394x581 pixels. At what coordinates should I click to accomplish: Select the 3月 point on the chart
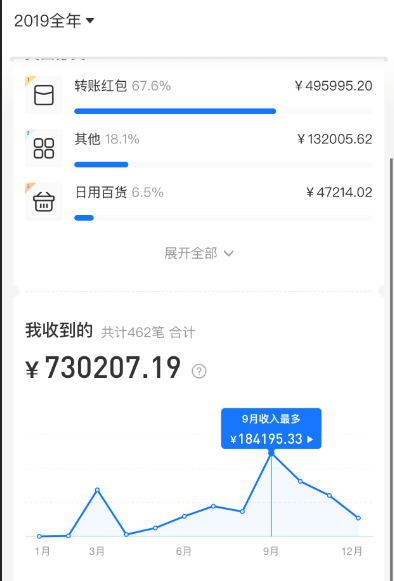97,490
